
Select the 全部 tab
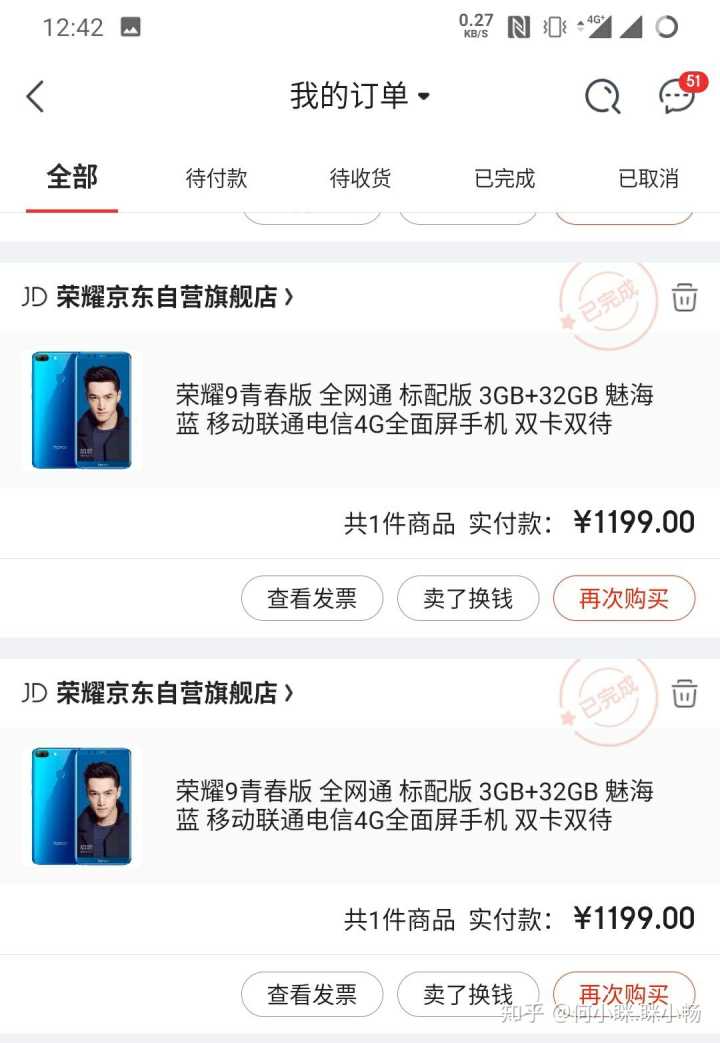72,178
